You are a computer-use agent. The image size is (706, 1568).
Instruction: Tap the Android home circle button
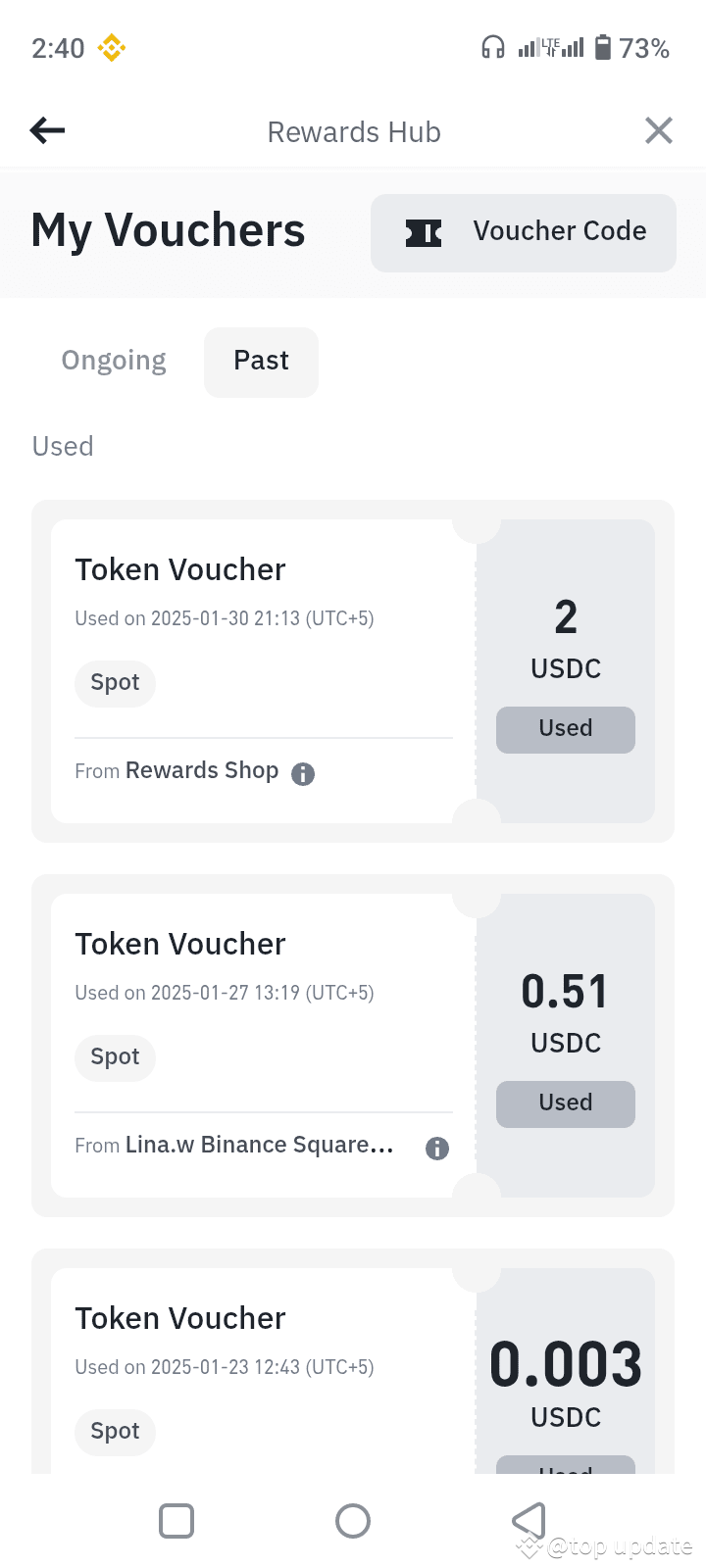(353, 1521)
